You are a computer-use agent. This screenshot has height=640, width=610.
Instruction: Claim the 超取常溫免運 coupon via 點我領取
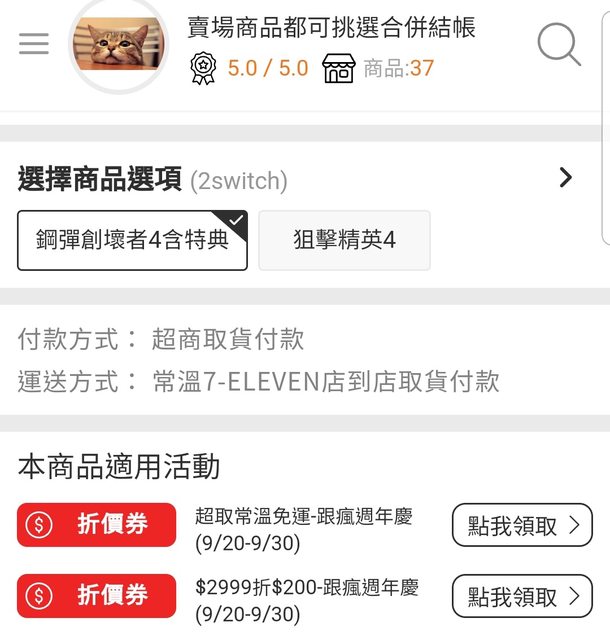(x=521, y=525)
